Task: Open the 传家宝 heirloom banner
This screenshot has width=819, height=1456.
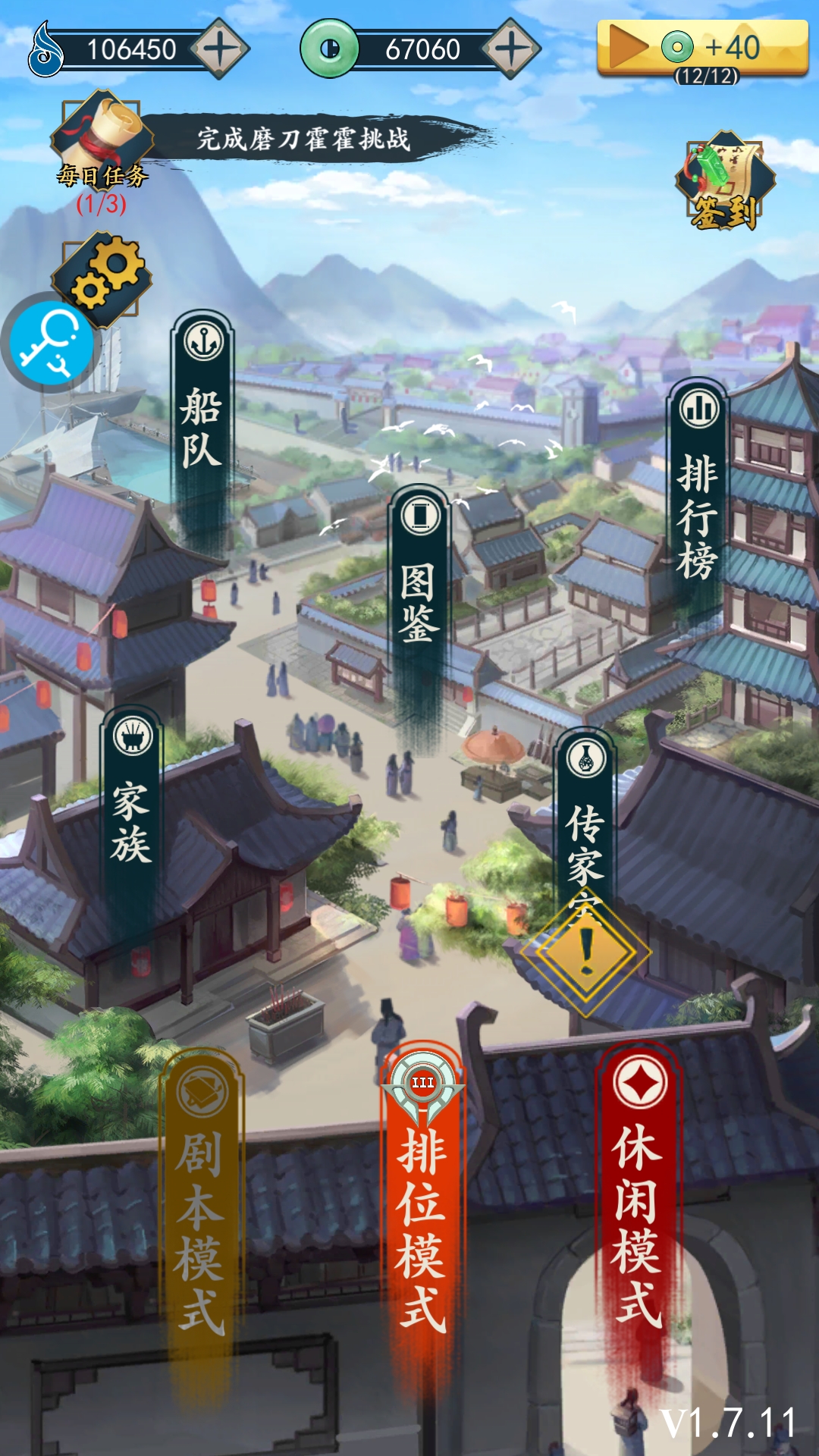Action: point(585,819)
